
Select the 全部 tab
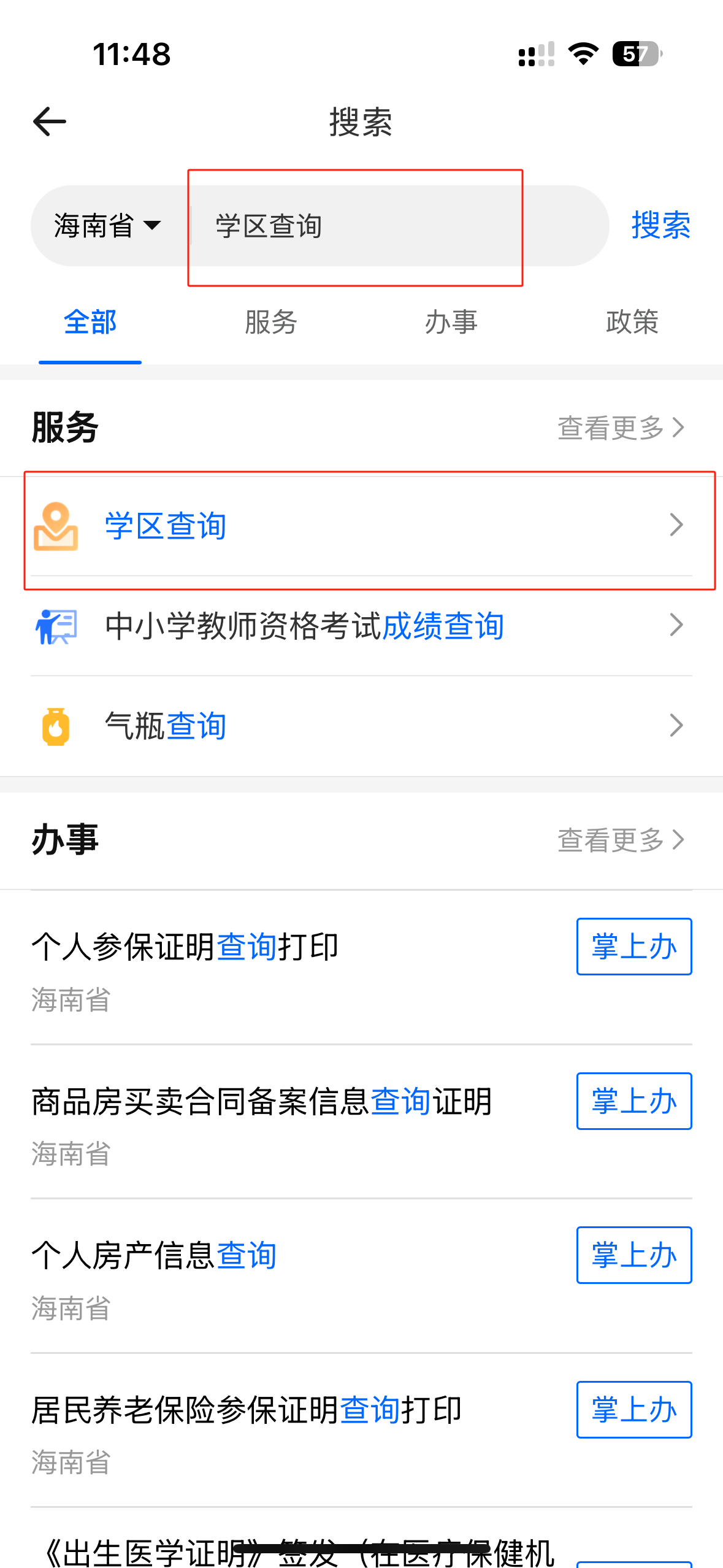(90, 322)
